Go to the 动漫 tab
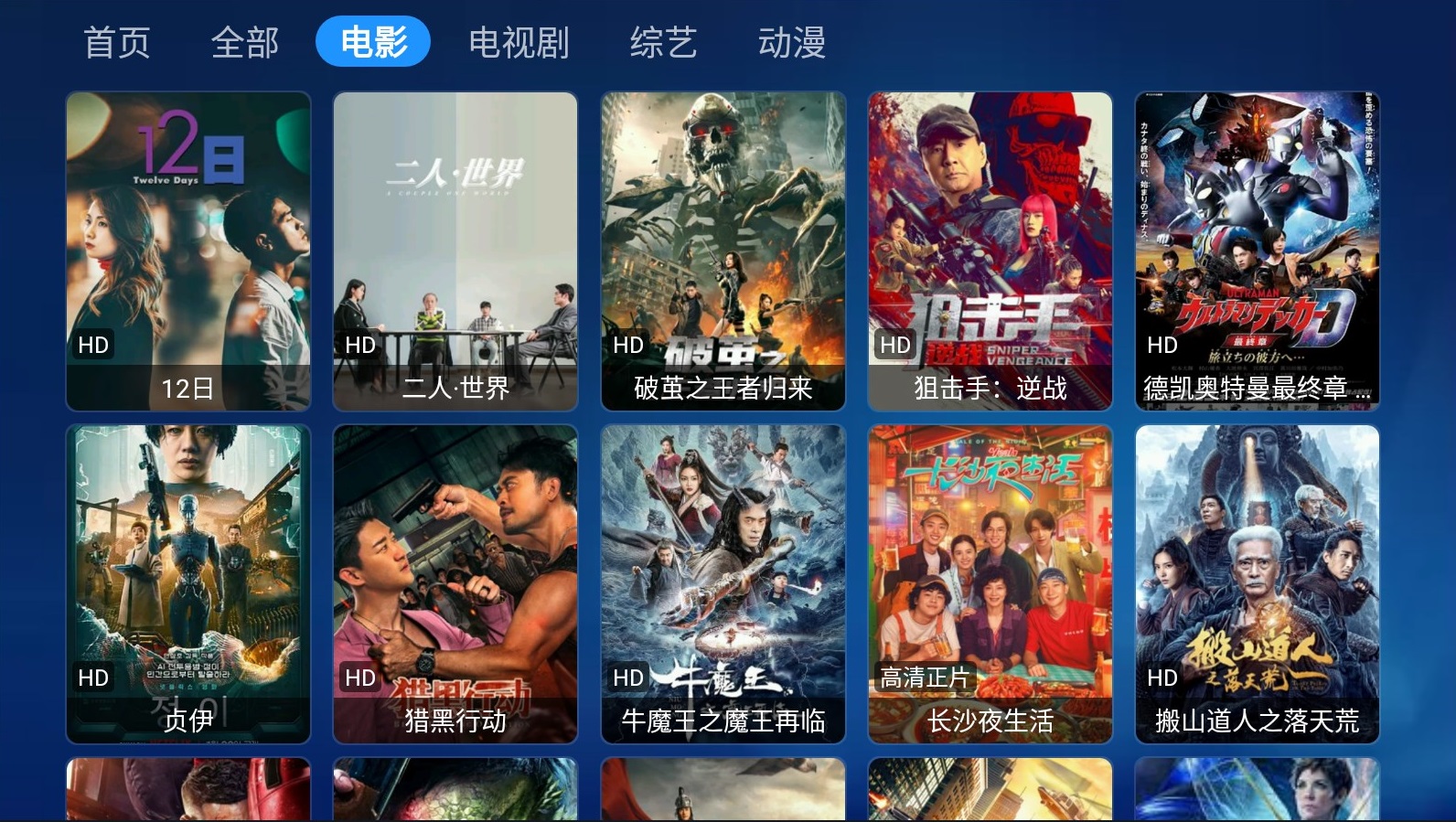 click(x=791, y=42)
